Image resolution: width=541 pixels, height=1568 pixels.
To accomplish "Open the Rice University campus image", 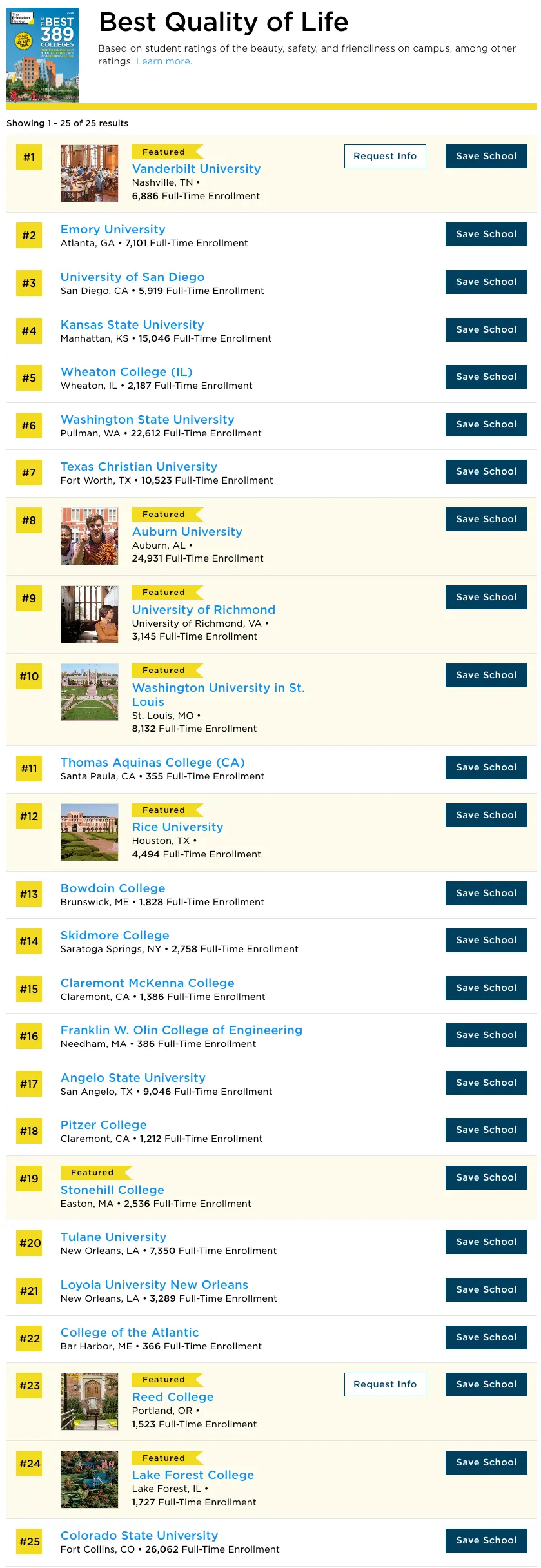I will coord(90,832).
